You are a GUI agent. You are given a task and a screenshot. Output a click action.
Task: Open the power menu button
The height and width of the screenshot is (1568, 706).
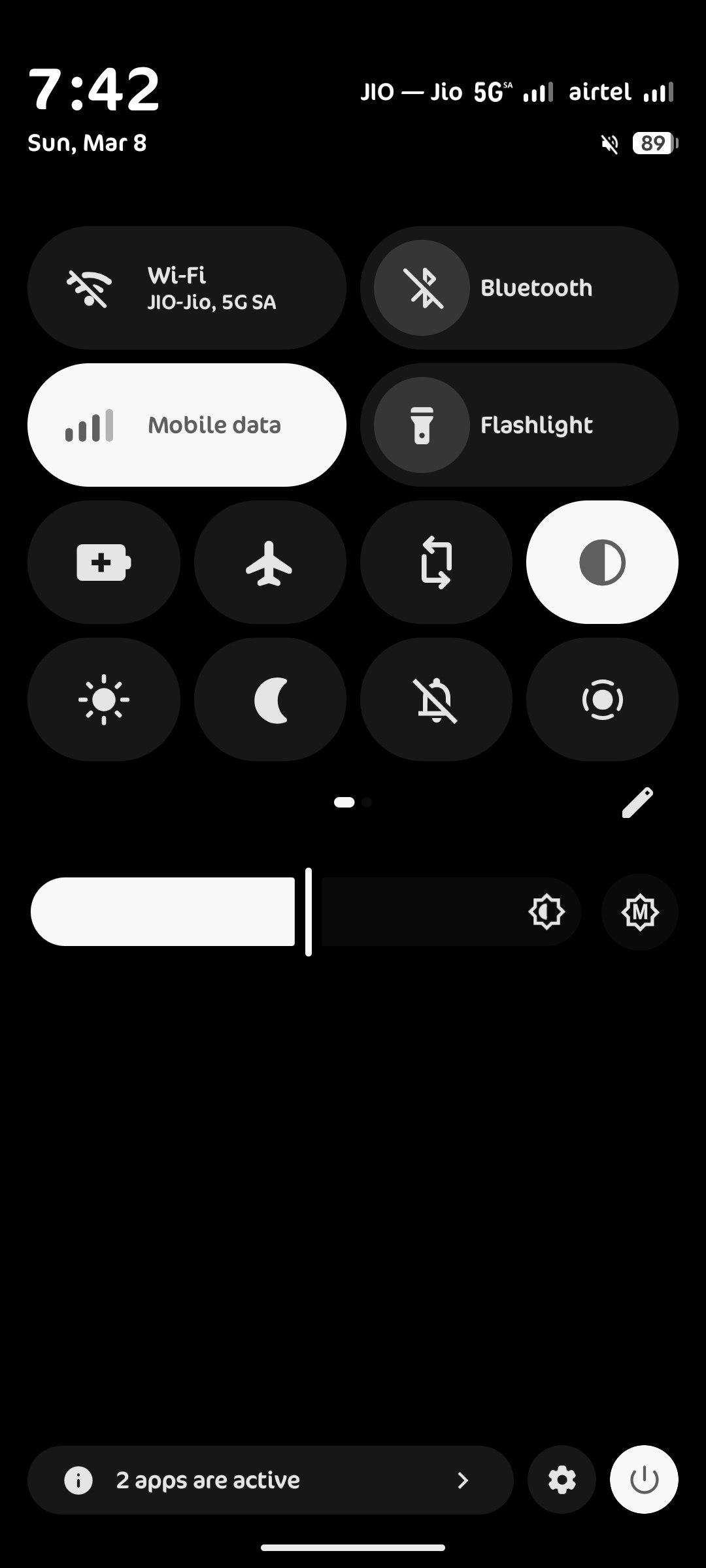tap(644, 1480)
